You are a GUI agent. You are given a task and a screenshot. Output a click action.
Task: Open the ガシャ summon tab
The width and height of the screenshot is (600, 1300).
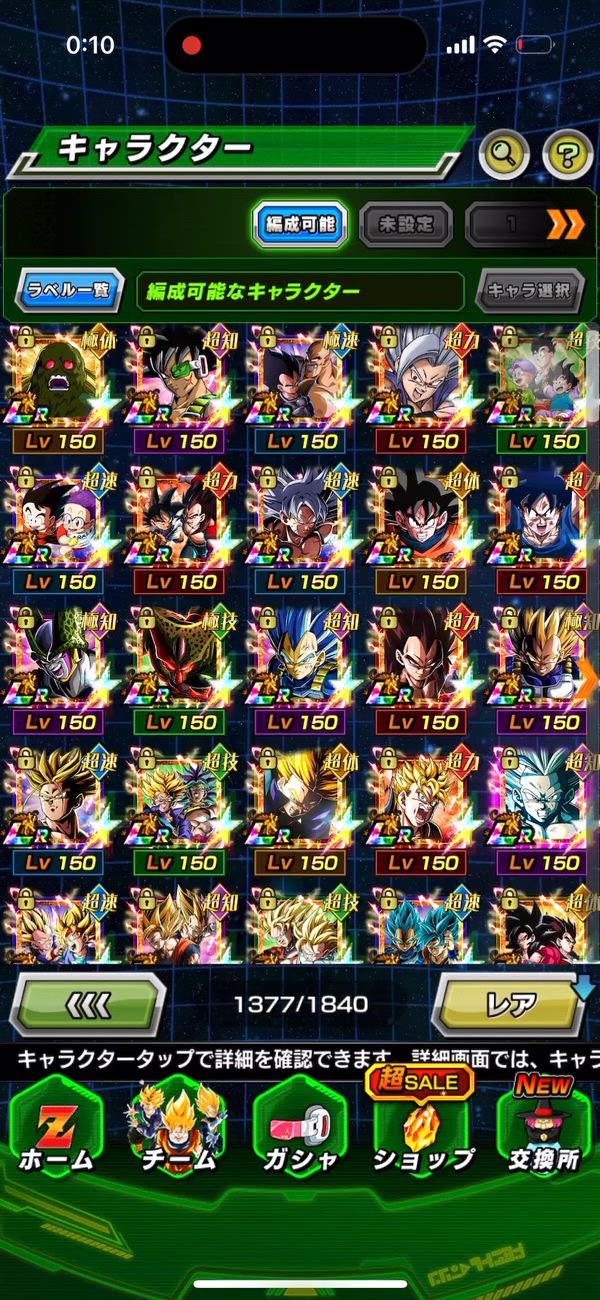coord(300,1128)
